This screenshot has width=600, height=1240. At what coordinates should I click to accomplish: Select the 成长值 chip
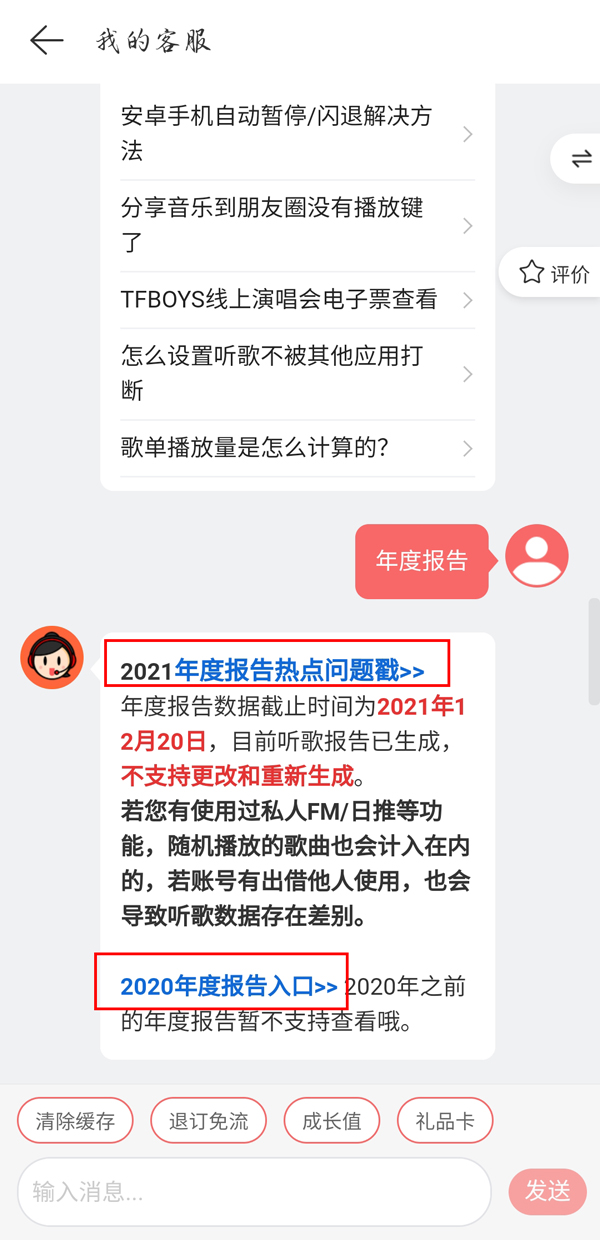click(332, 1121)
